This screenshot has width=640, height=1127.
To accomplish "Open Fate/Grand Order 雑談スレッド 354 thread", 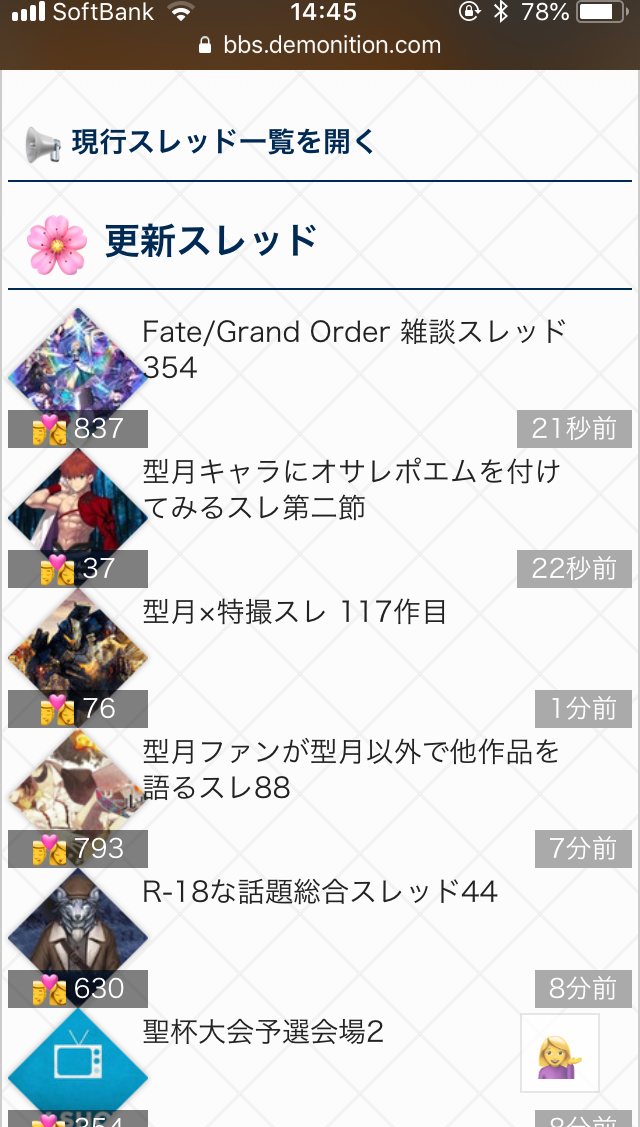I will click(354, 349).
